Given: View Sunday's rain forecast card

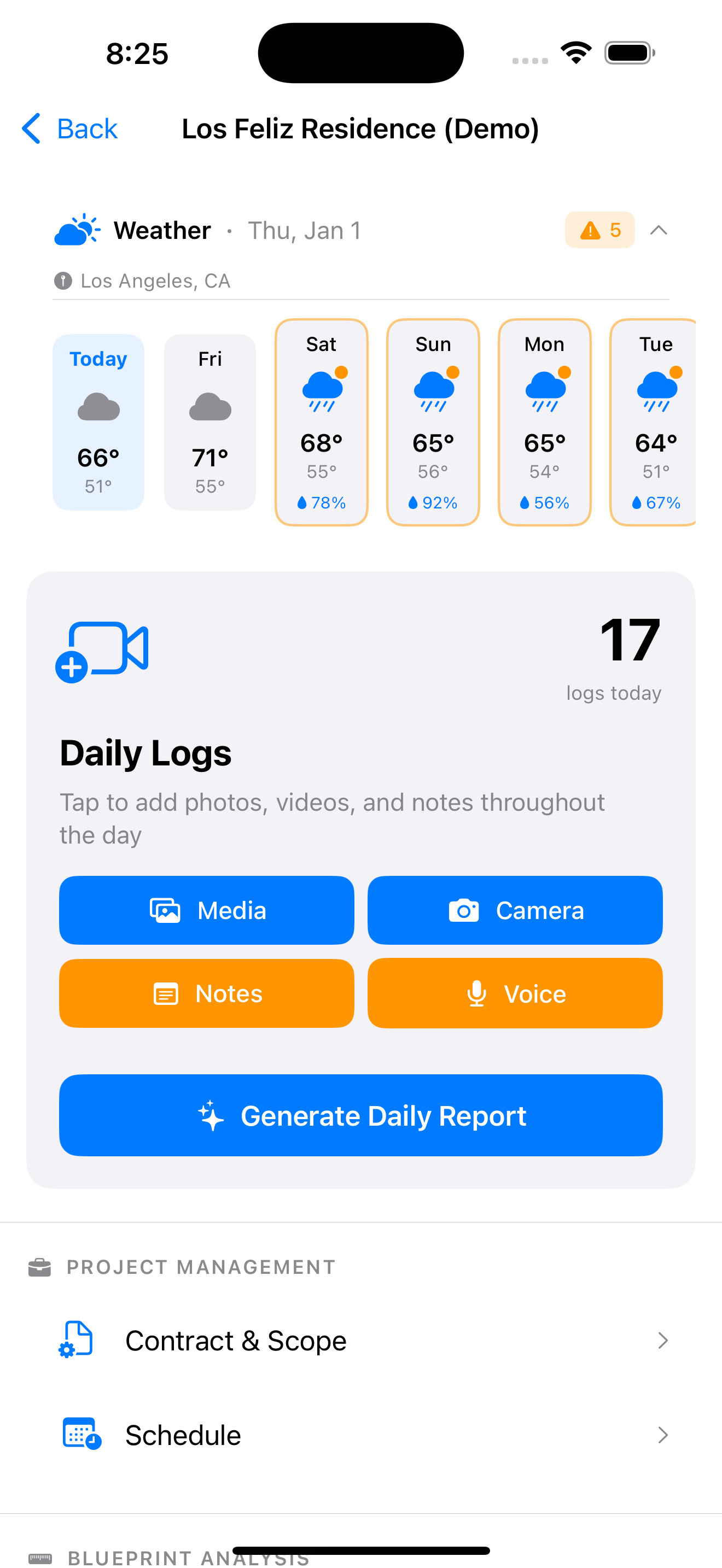Looking at the screenshot, I should point(433,422).
